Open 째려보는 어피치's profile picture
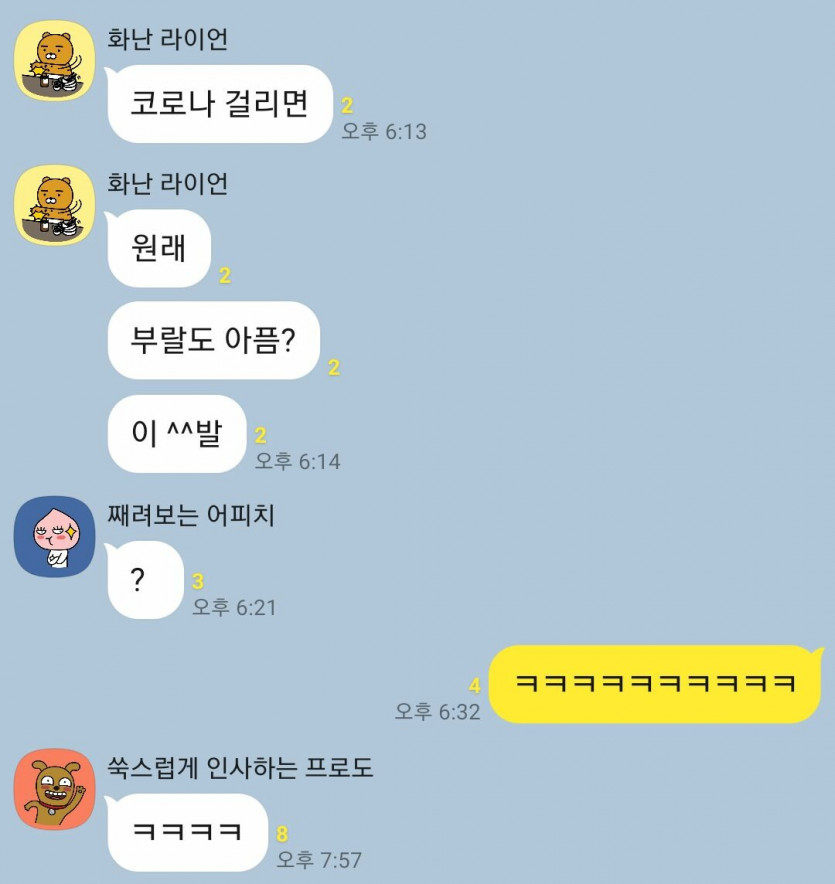The height and width of the screenshot is (884, 835). [54, 537]
